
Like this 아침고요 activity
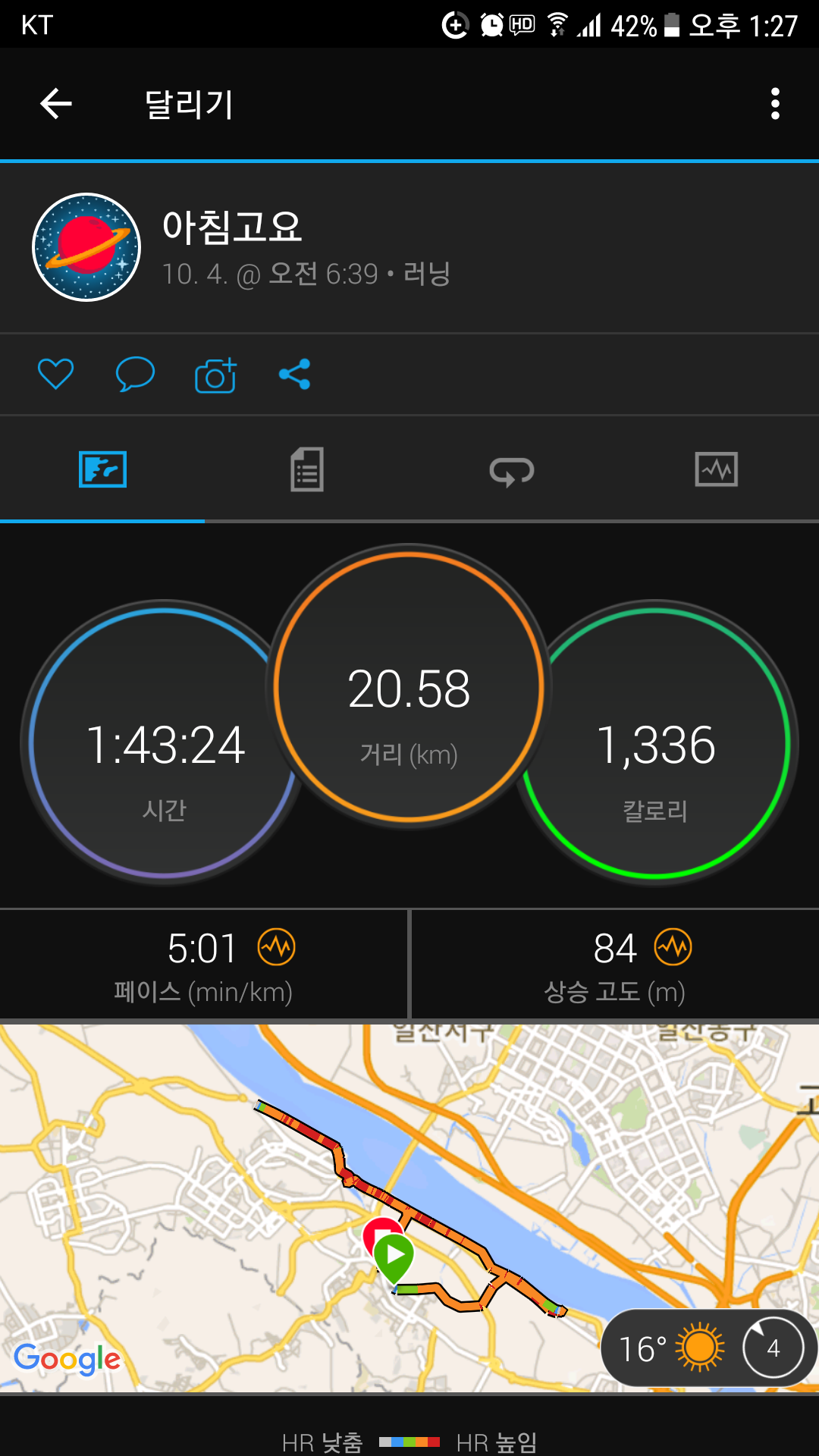pos(56,374)
